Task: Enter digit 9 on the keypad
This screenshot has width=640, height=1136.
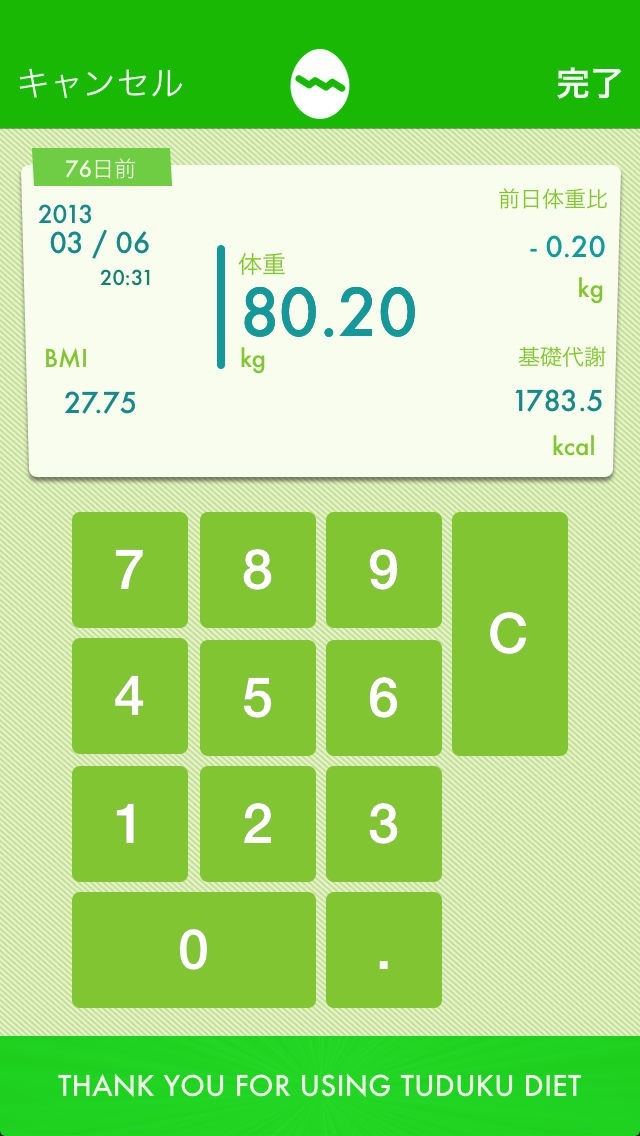Action: point(384,570)
